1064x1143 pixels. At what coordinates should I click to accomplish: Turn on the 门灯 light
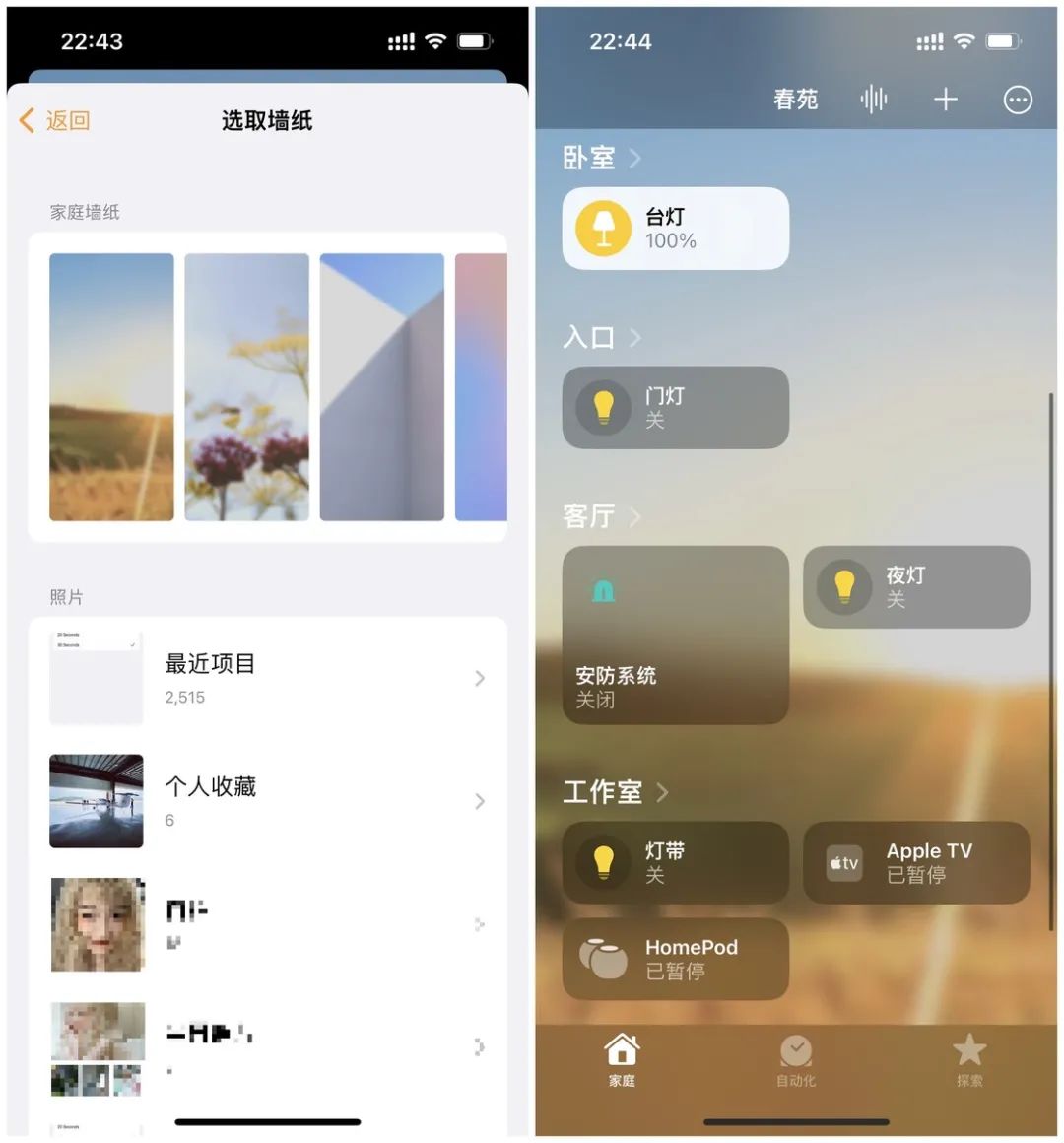click(675, 408)
